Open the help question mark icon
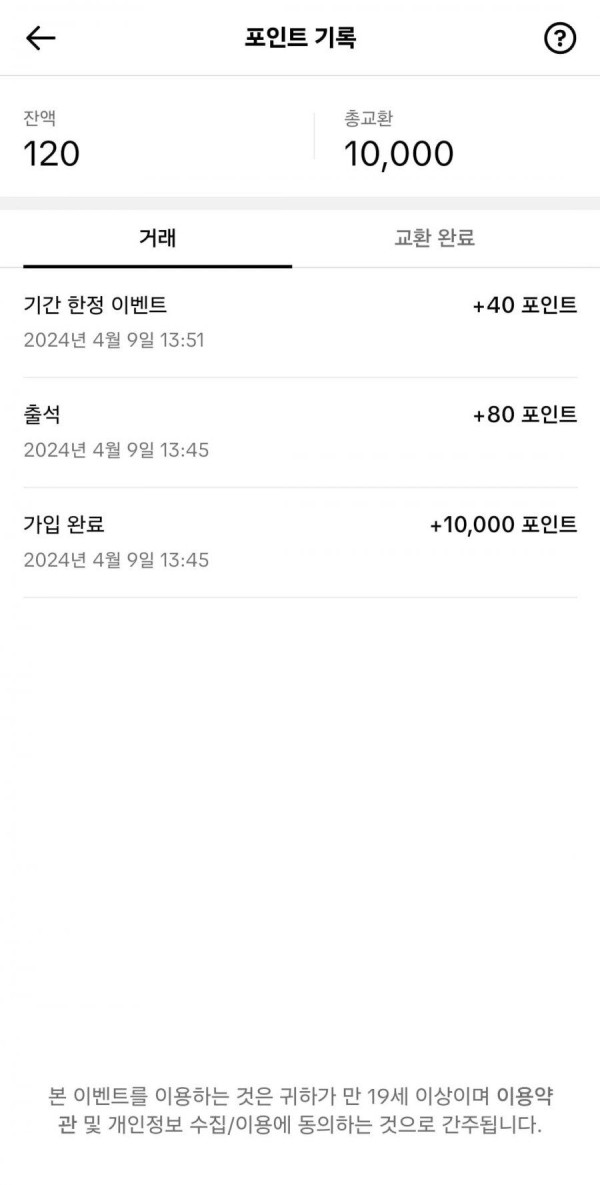 tap(560, 38)
